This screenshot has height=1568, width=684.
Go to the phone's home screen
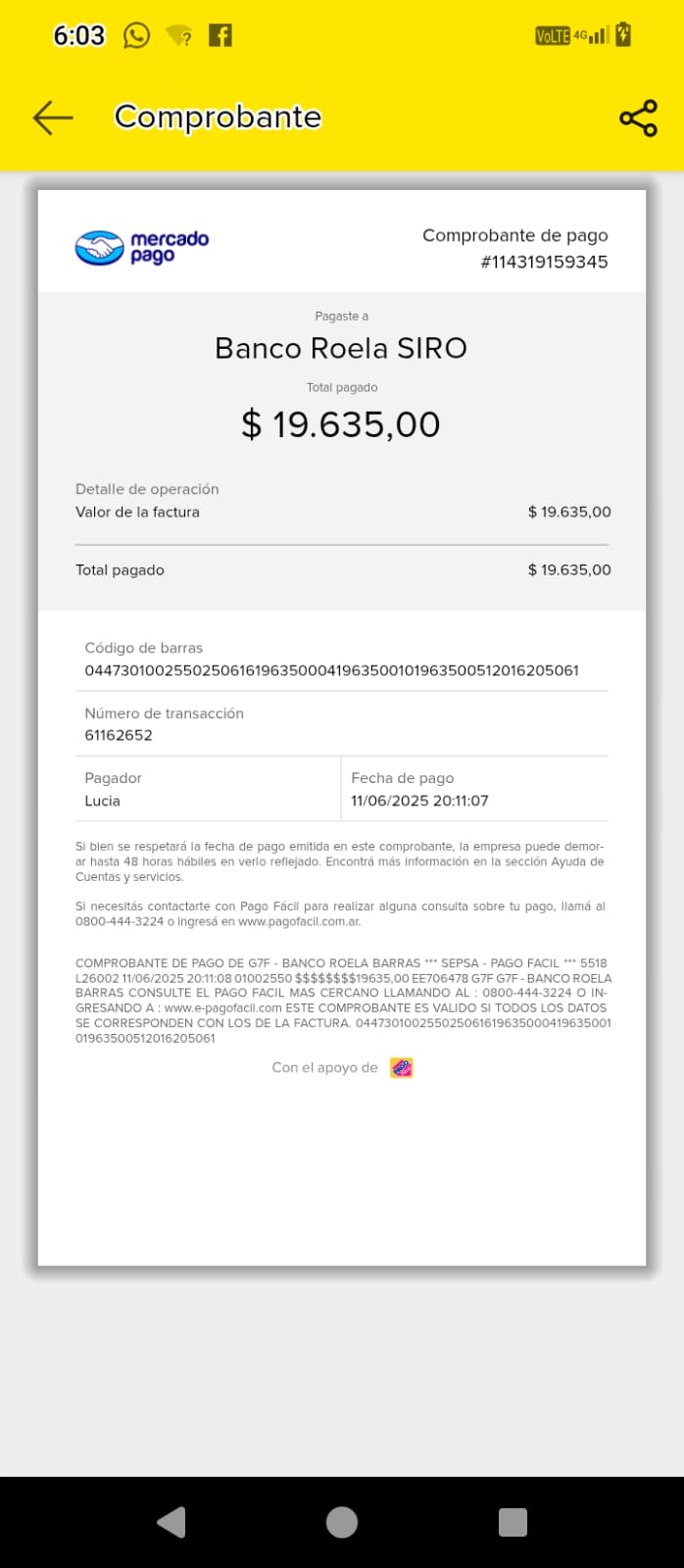pyautogui.click(x=342, y=1522)
